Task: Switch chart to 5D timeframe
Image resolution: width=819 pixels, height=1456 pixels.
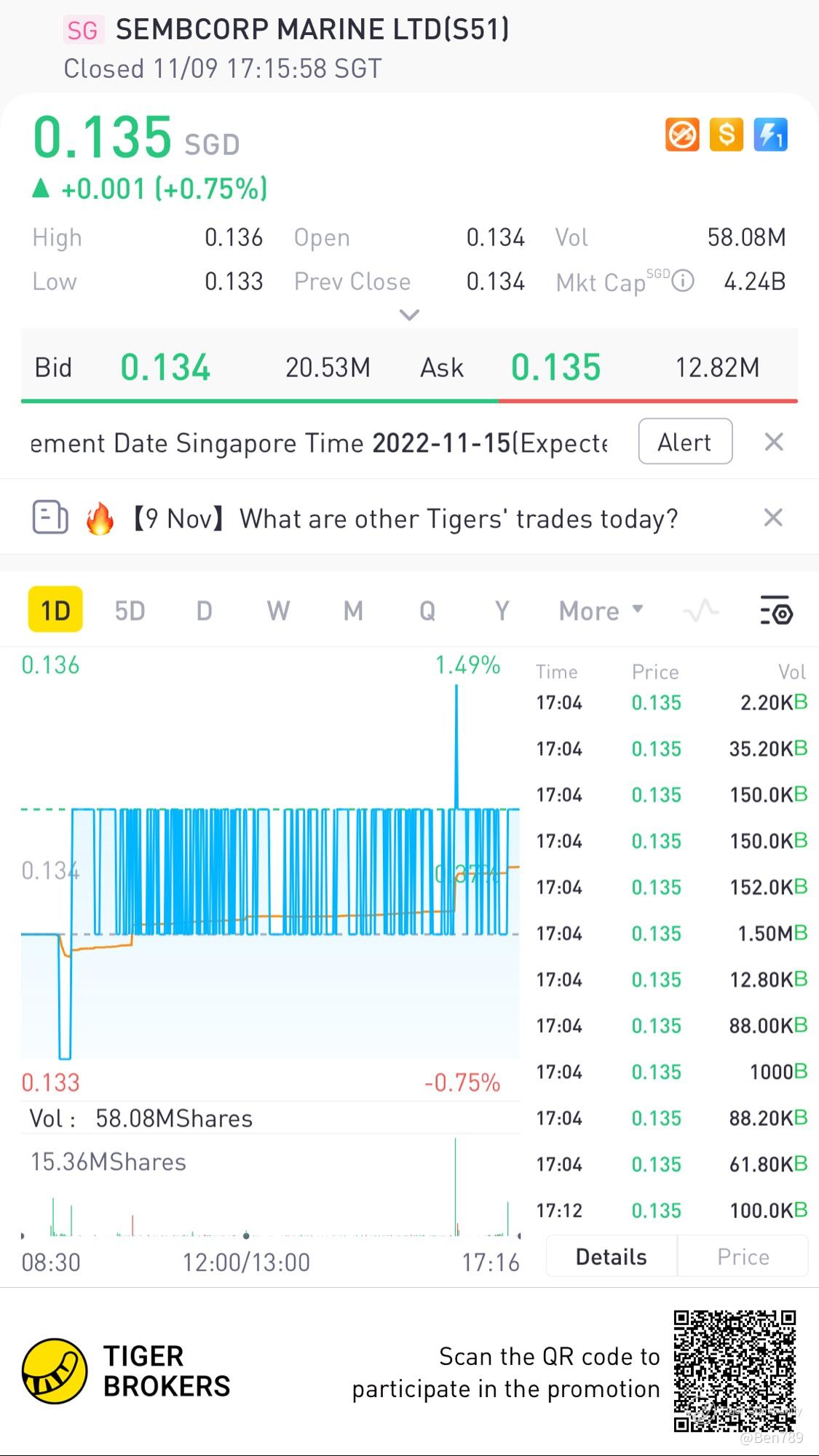Action: point(130,611)
